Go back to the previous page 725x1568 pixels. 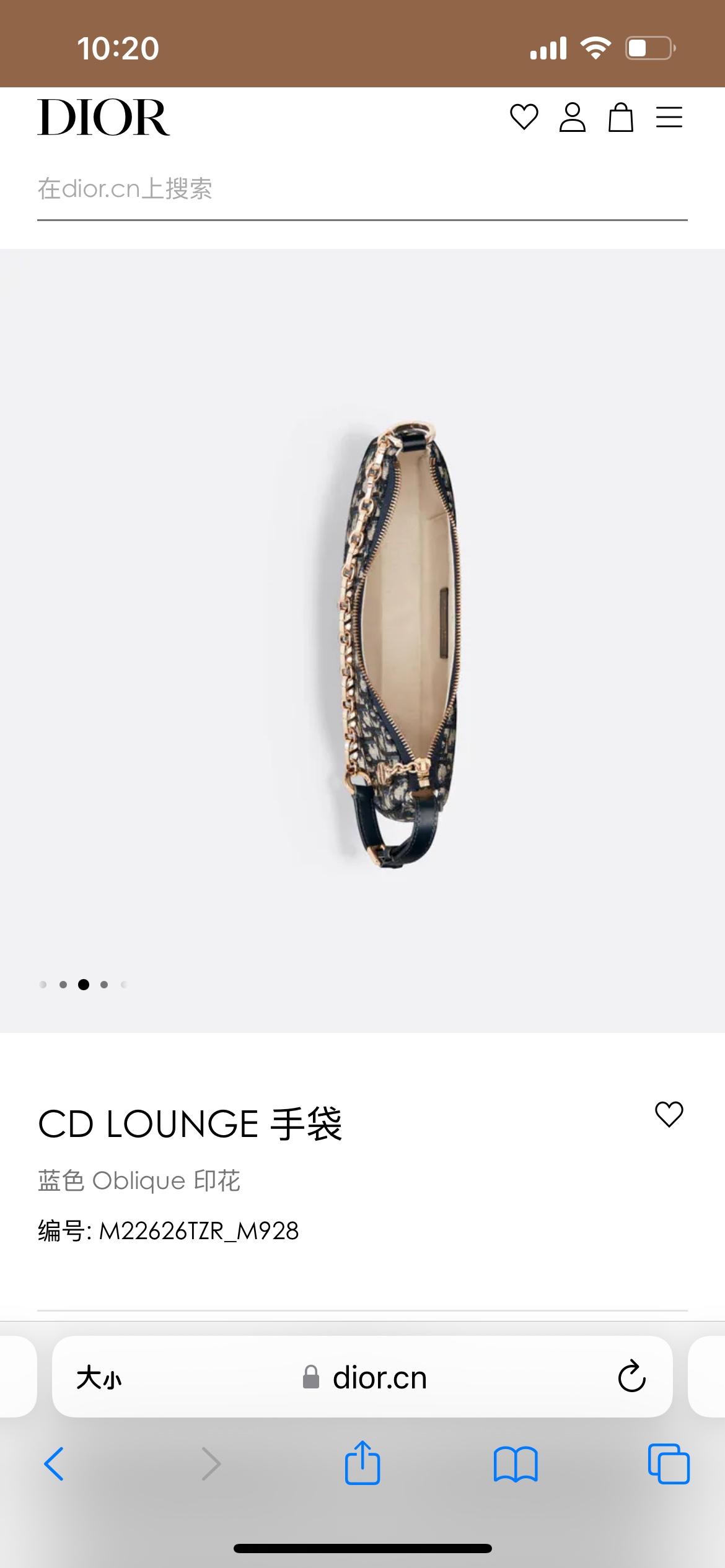[55, 1464]
